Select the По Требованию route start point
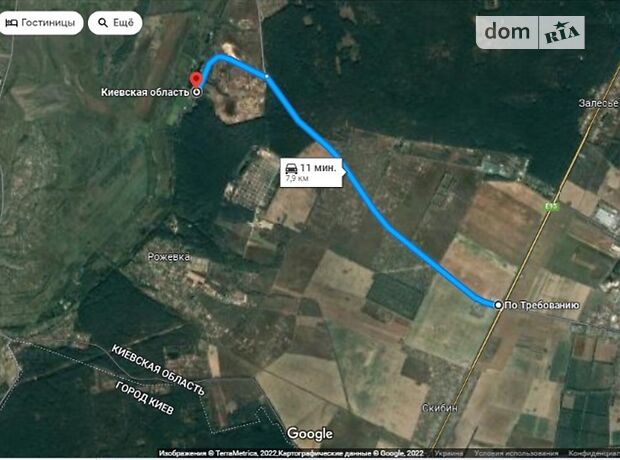This screenshot has height=460, width=620. point(498,303)
